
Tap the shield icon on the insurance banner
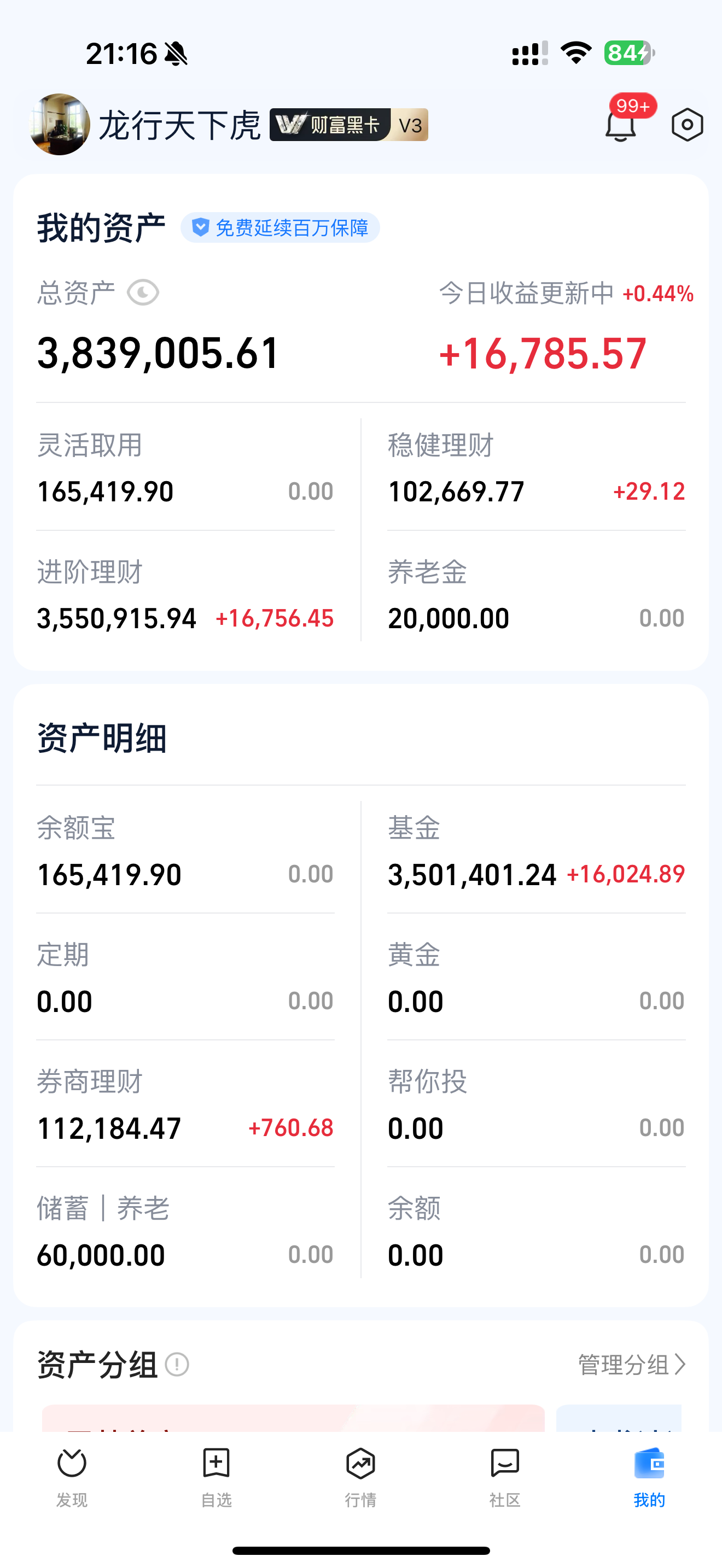click(x=200, y=227)
